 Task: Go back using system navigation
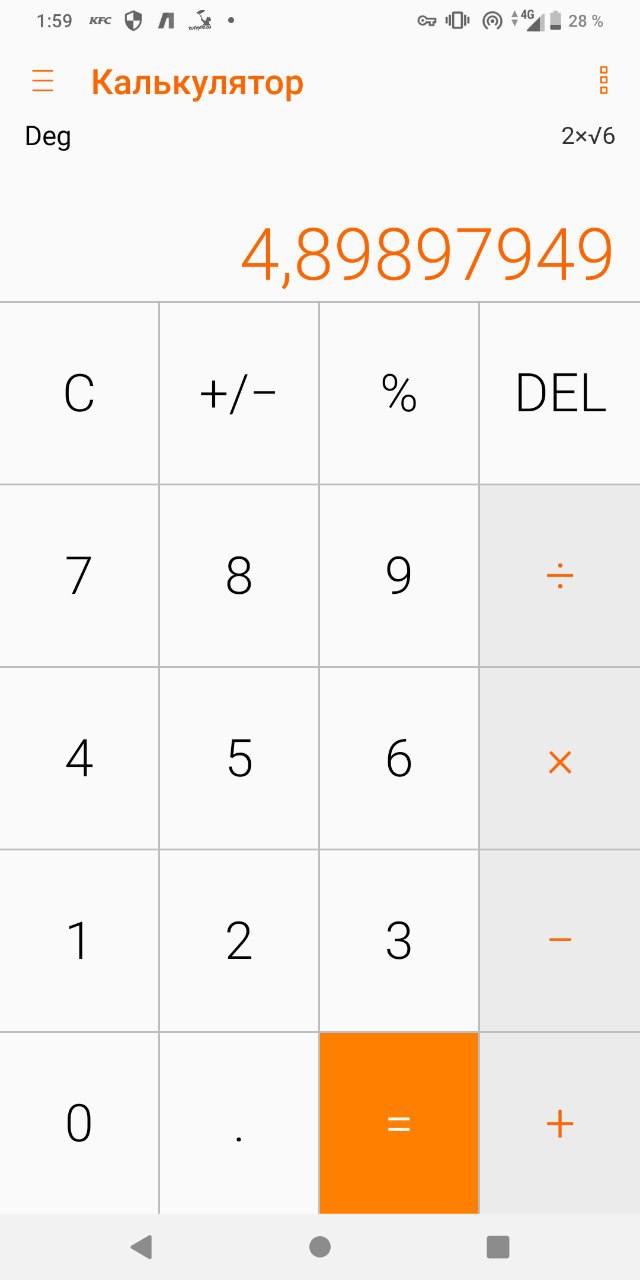pyautogui.click(x=141, y=1246)
